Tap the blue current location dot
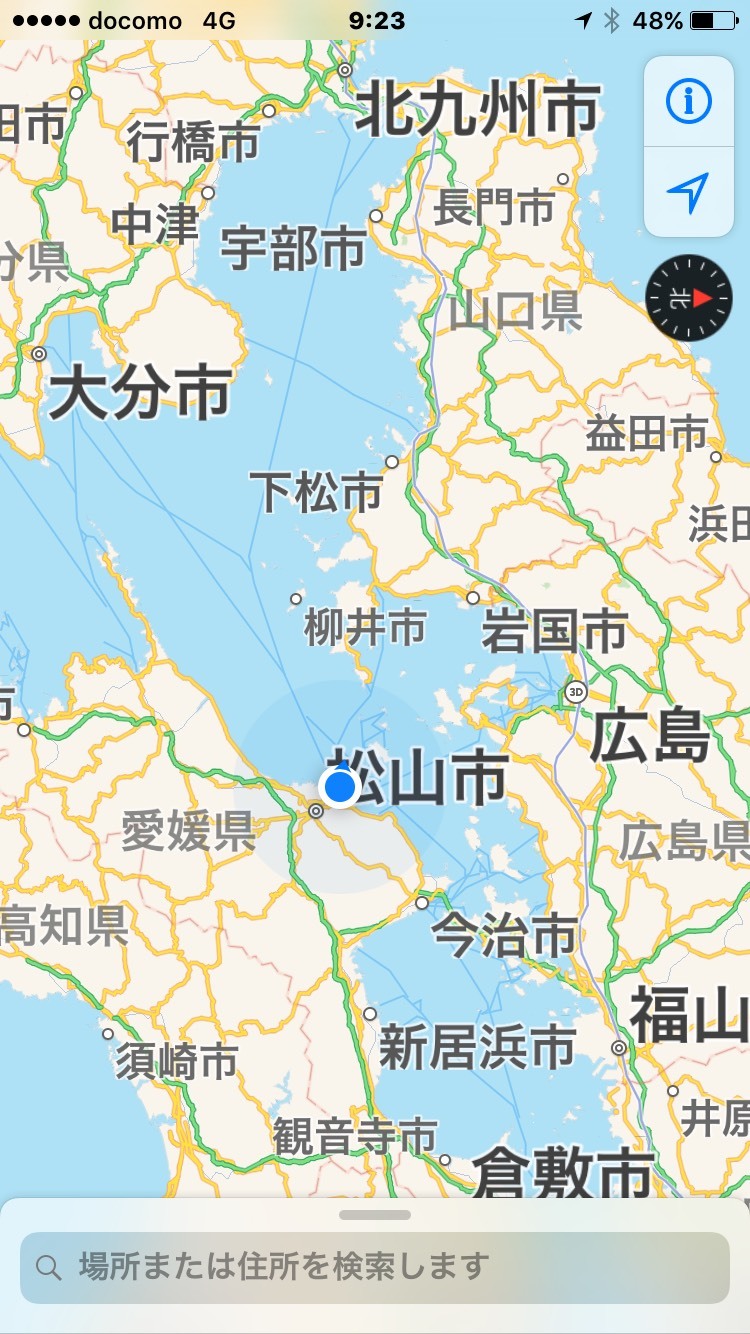The height and width of the screenshot is (1334, 750). (340, 787)
